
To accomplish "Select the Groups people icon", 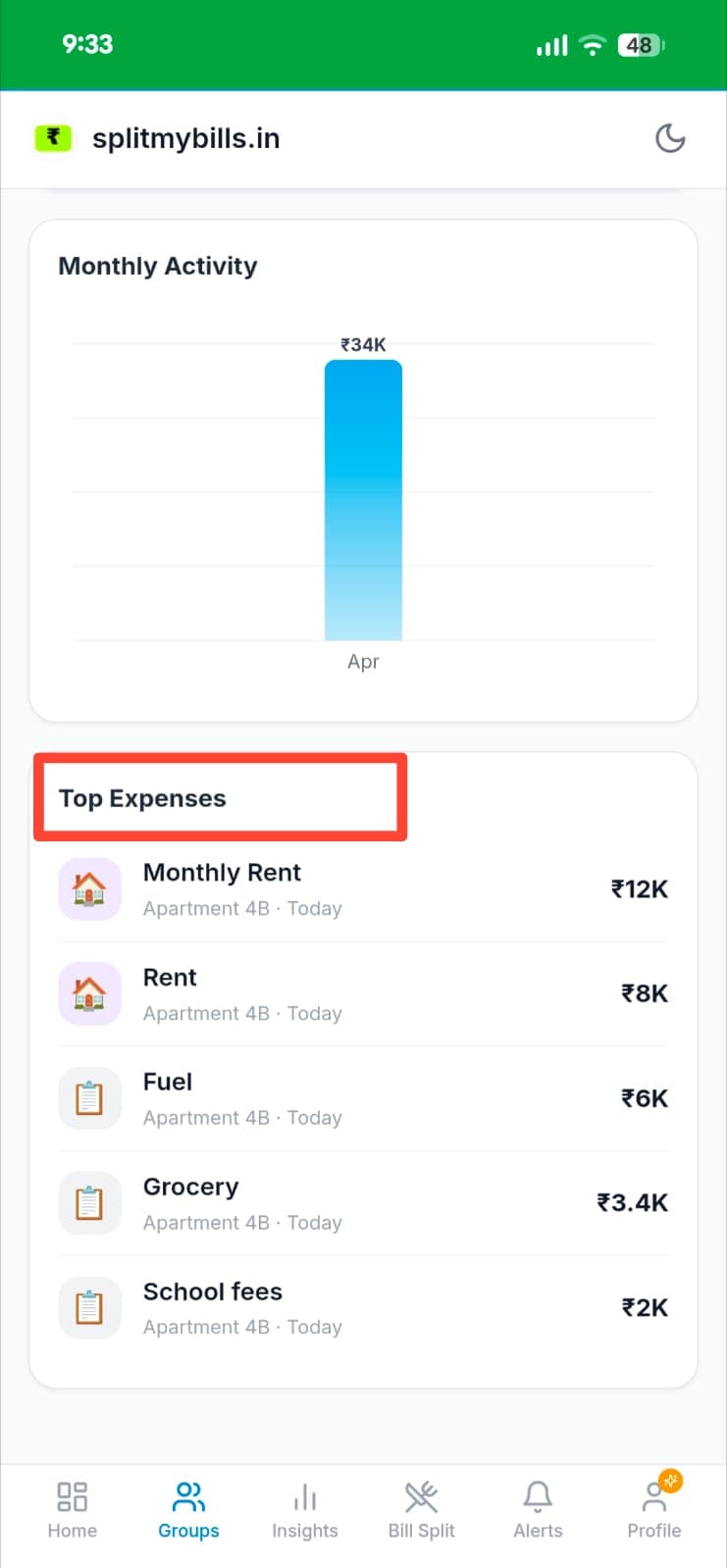I will [187, 1495].
